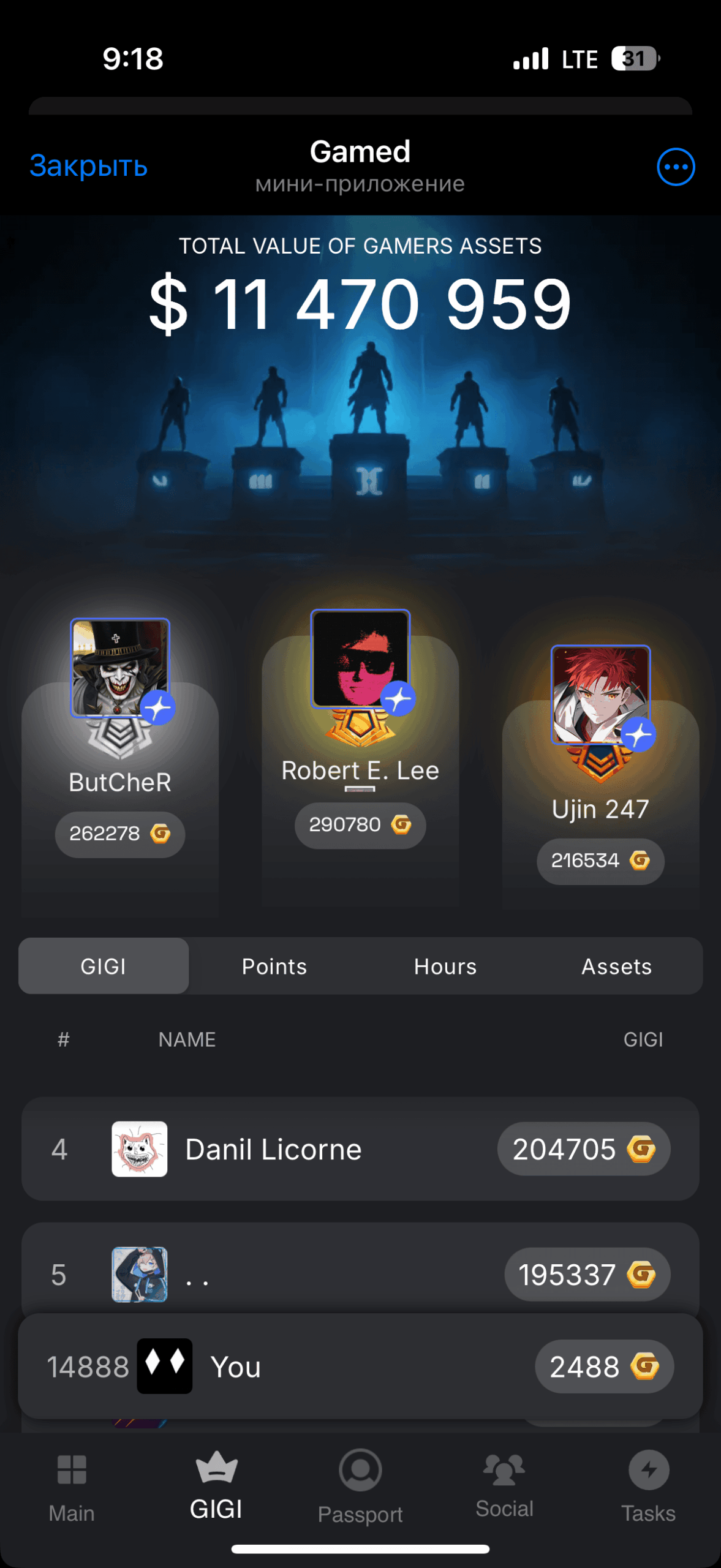Screen dimensions: 721x1568
Task: Open Danil Licorne's leaderboard row
Action: click(360, 1149)
